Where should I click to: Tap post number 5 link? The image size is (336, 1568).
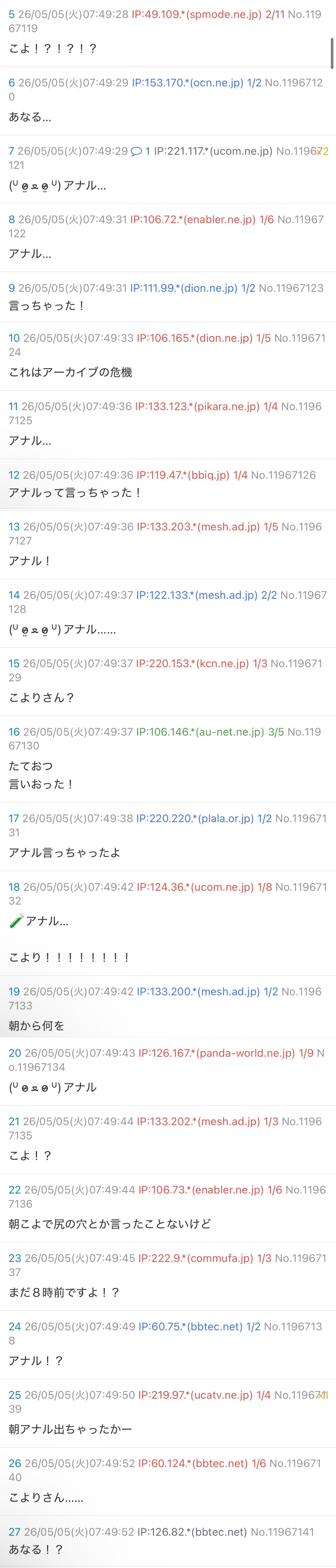click(x=11, y=14)
